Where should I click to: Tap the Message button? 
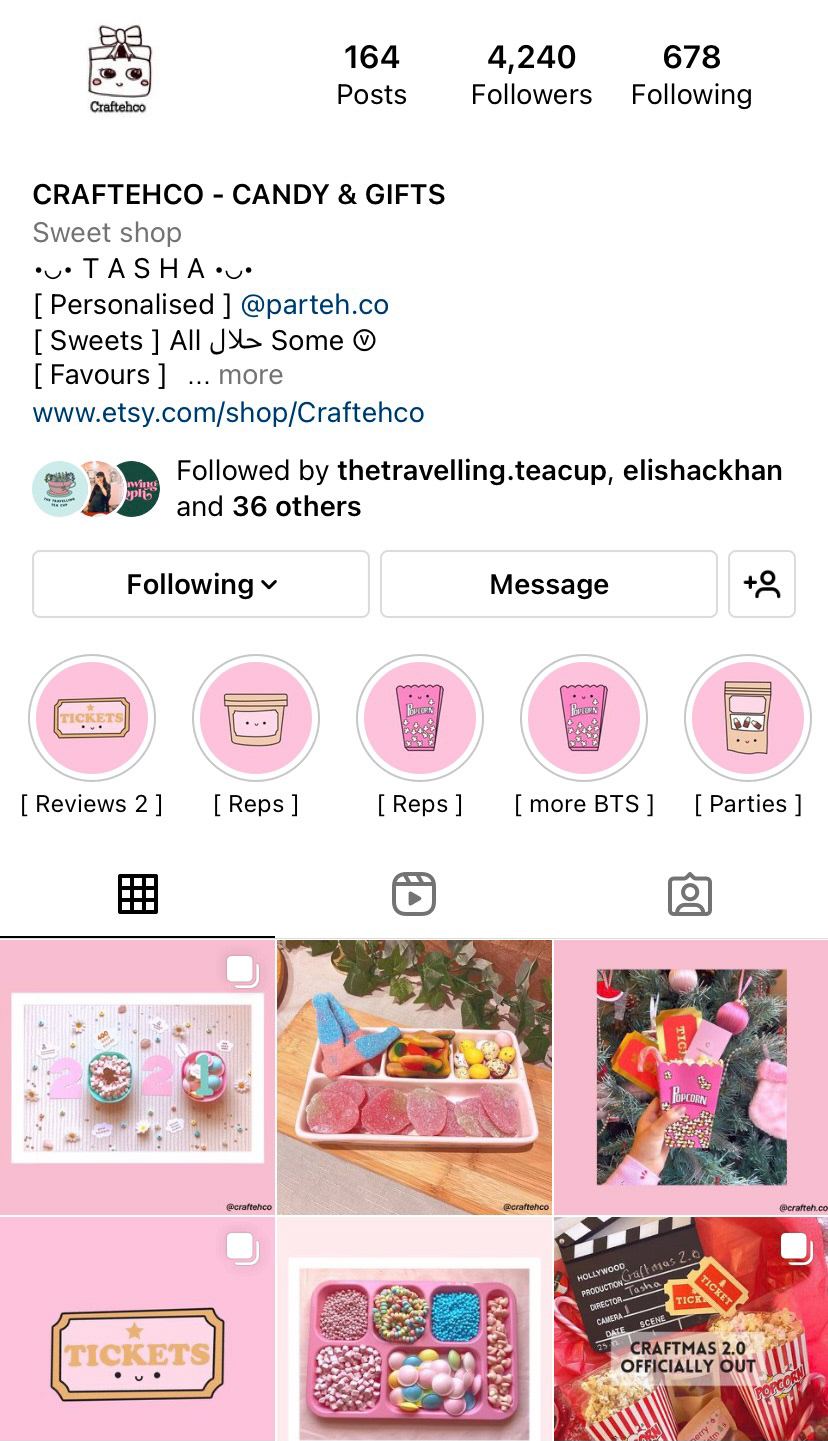(548, 584)
